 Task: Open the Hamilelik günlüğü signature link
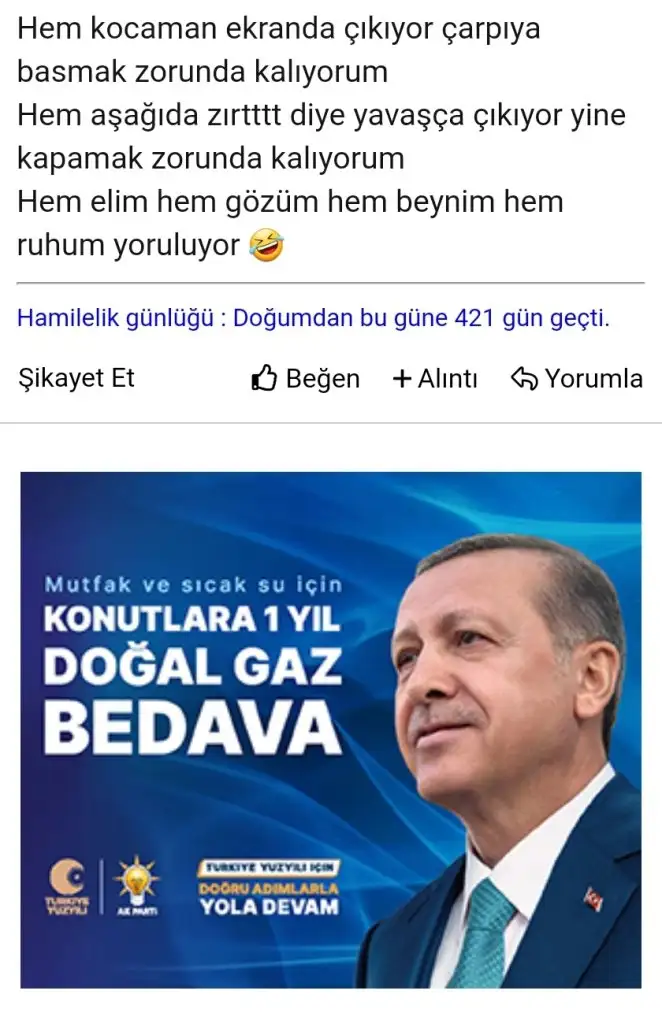312,319
